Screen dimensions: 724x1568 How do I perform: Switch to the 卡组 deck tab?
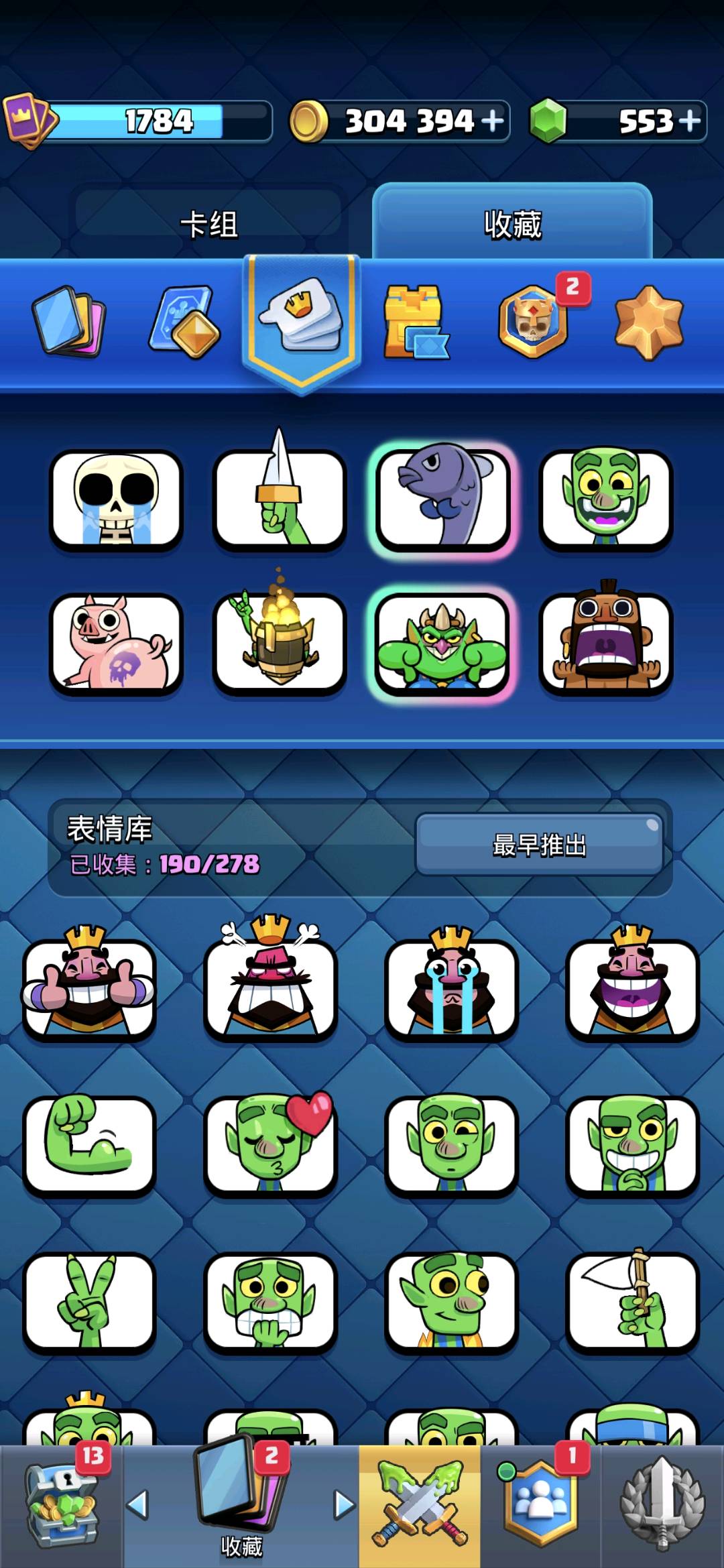(x=208, y=224)
